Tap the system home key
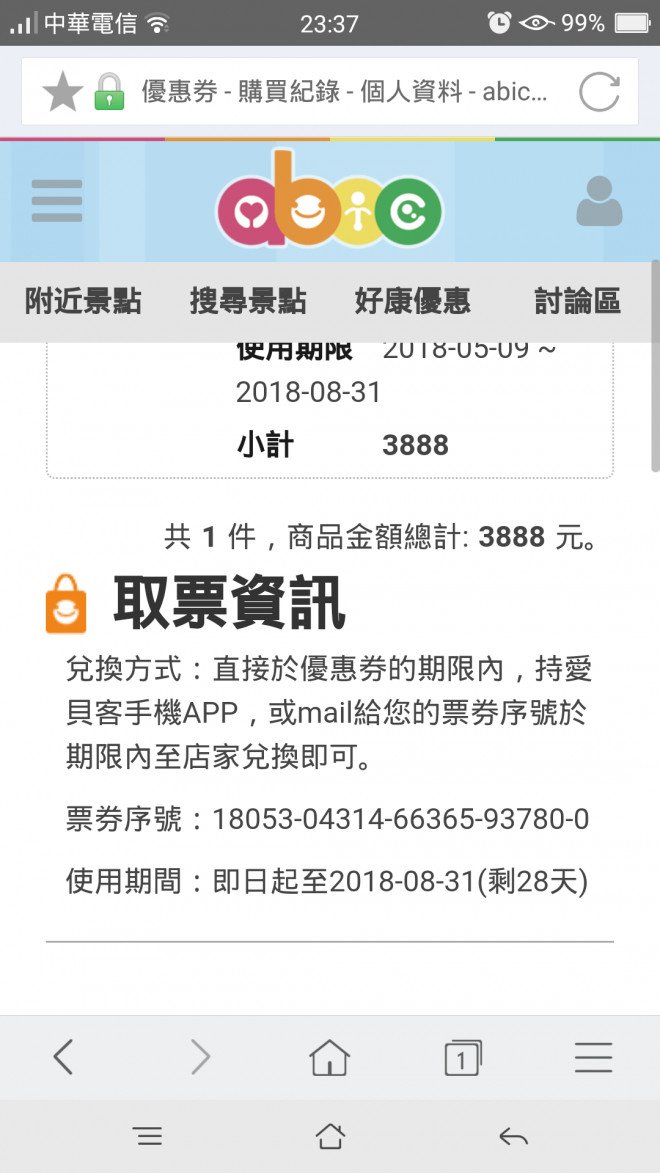Screen dimensions: 660x1173 [x=329, y=1136]
